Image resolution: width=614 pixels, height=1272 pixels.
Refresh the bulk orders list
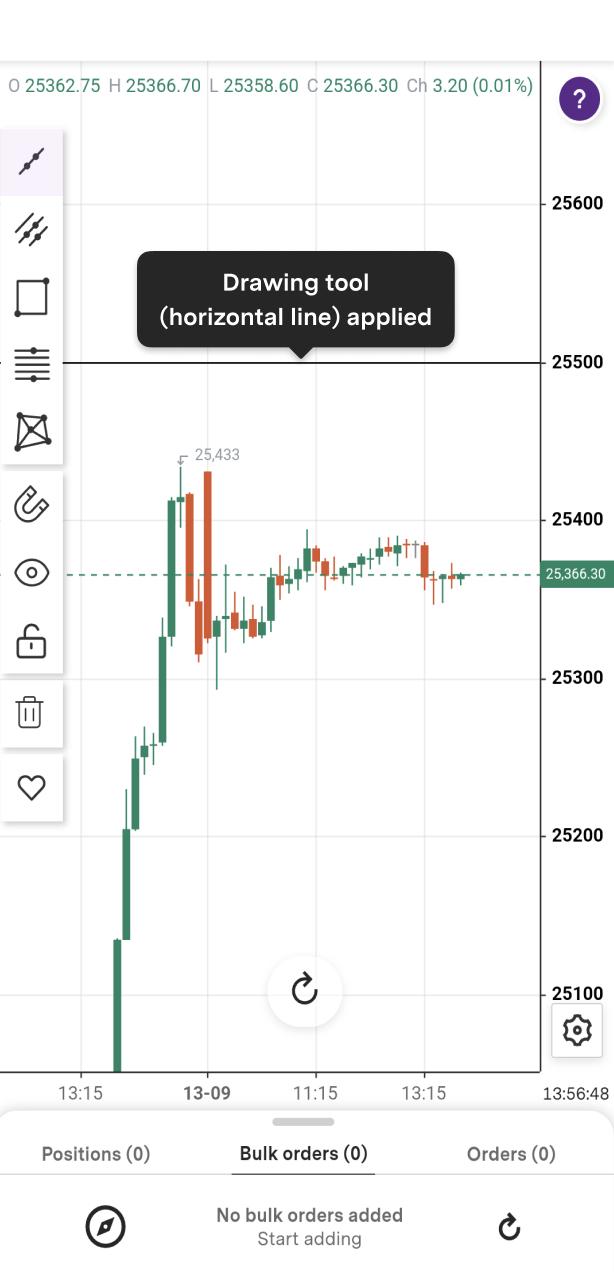pos(510,1227)
